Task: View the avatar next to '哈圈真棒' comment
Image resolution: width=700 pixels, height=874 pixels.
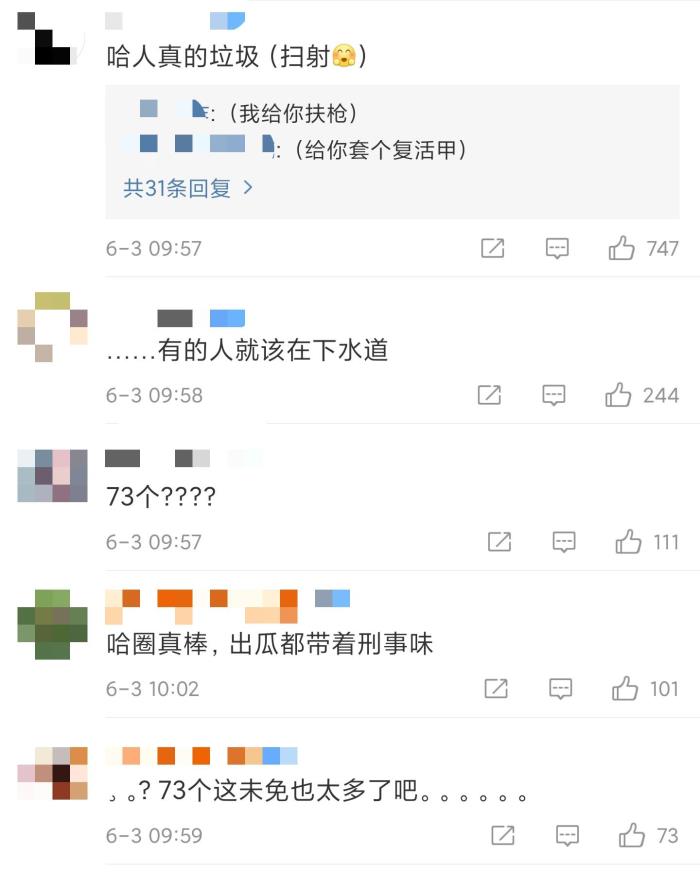Action: tap(52, 622)
